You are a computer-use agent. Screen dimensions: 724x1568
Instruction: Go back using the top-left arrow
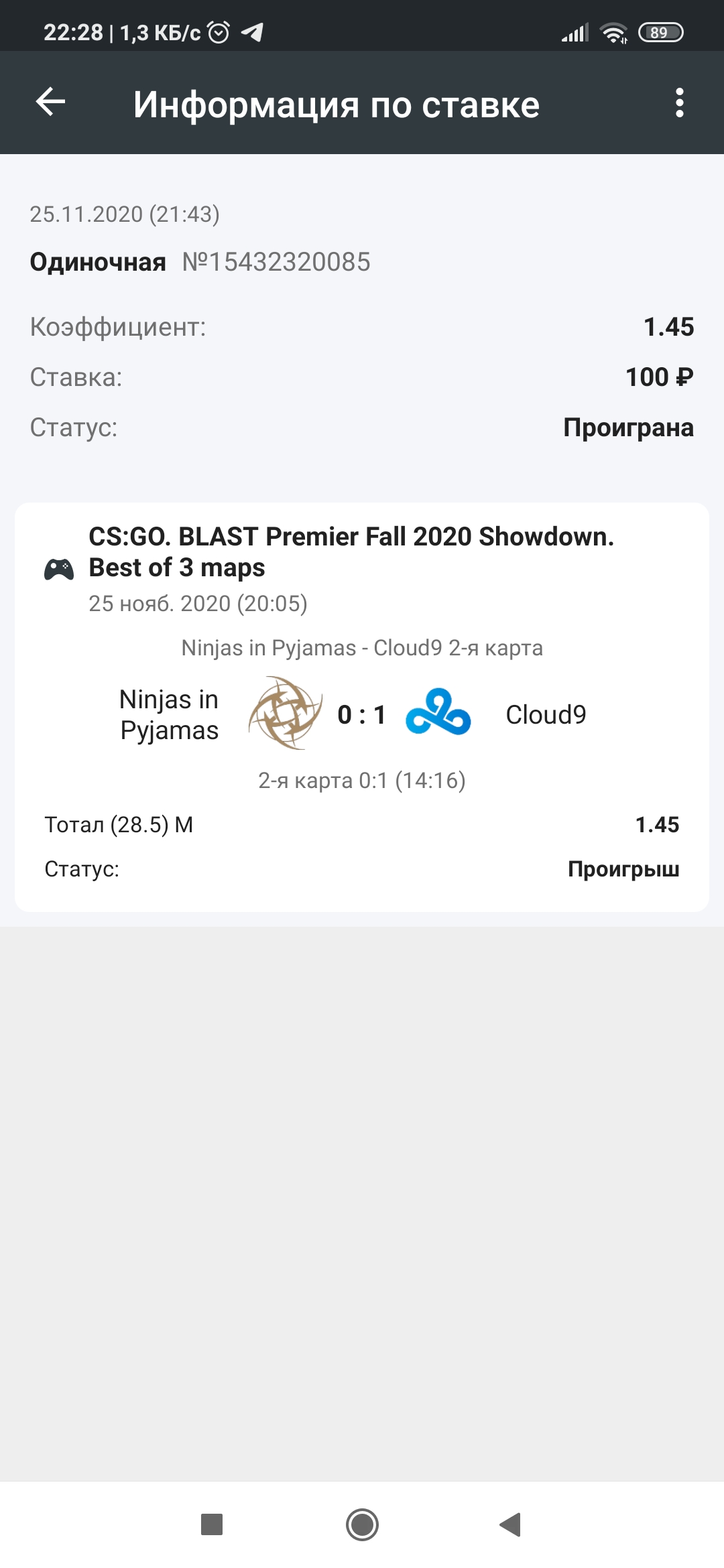tap(50, 103)
